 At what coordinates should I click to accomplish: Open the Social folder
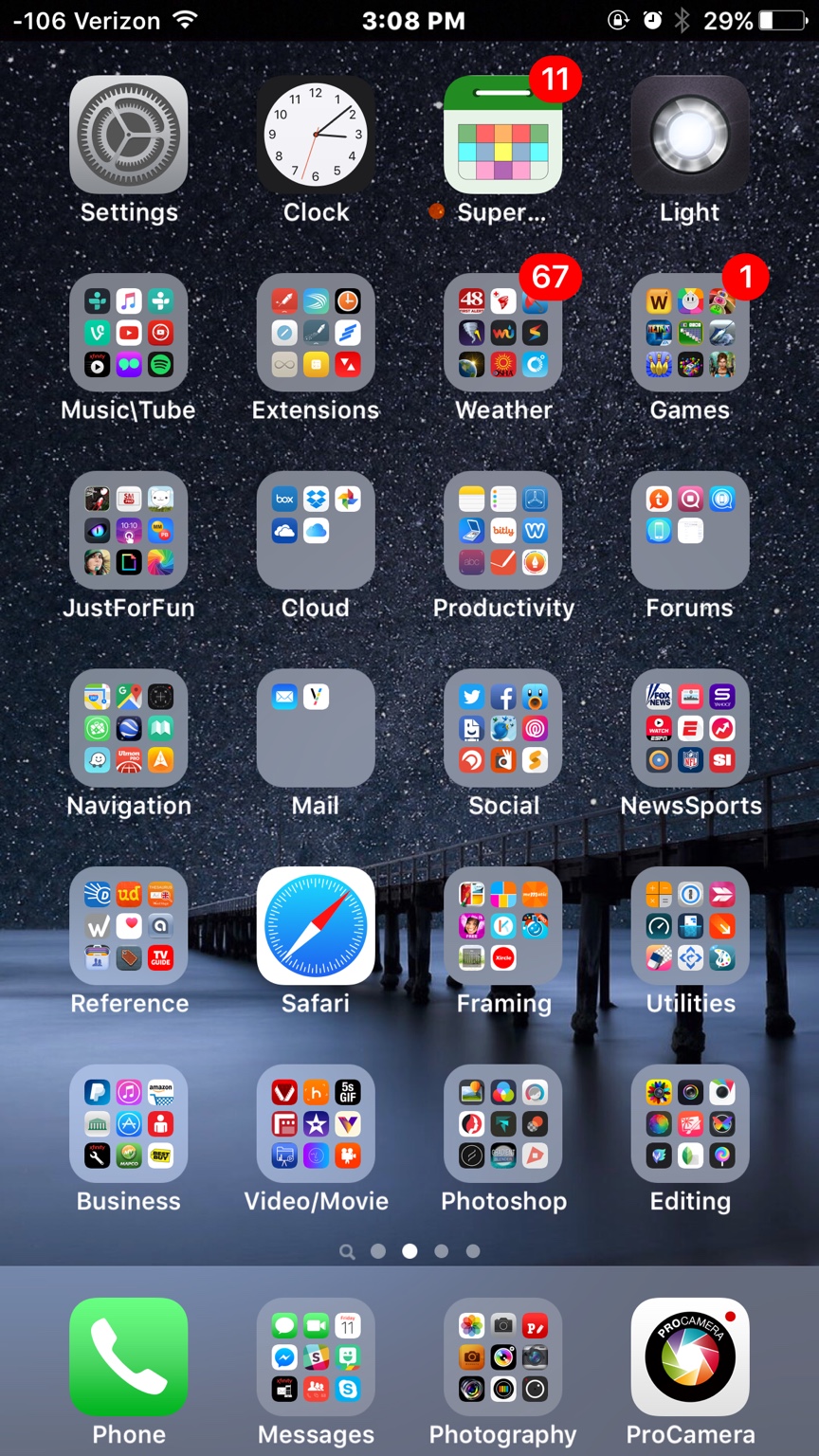(x=502, y=728)
